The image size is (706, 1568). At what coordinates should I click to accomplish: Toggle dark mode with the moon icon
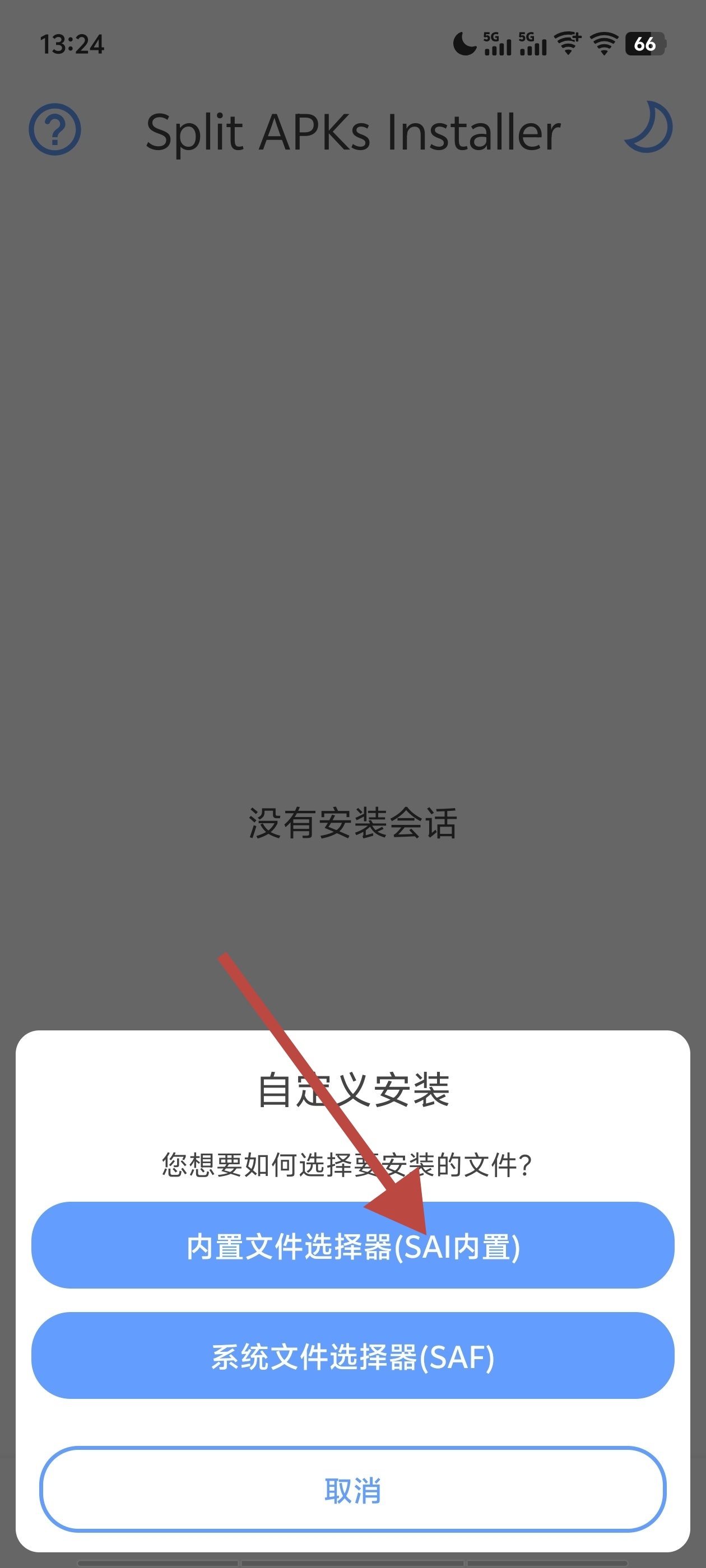(648, 128)
